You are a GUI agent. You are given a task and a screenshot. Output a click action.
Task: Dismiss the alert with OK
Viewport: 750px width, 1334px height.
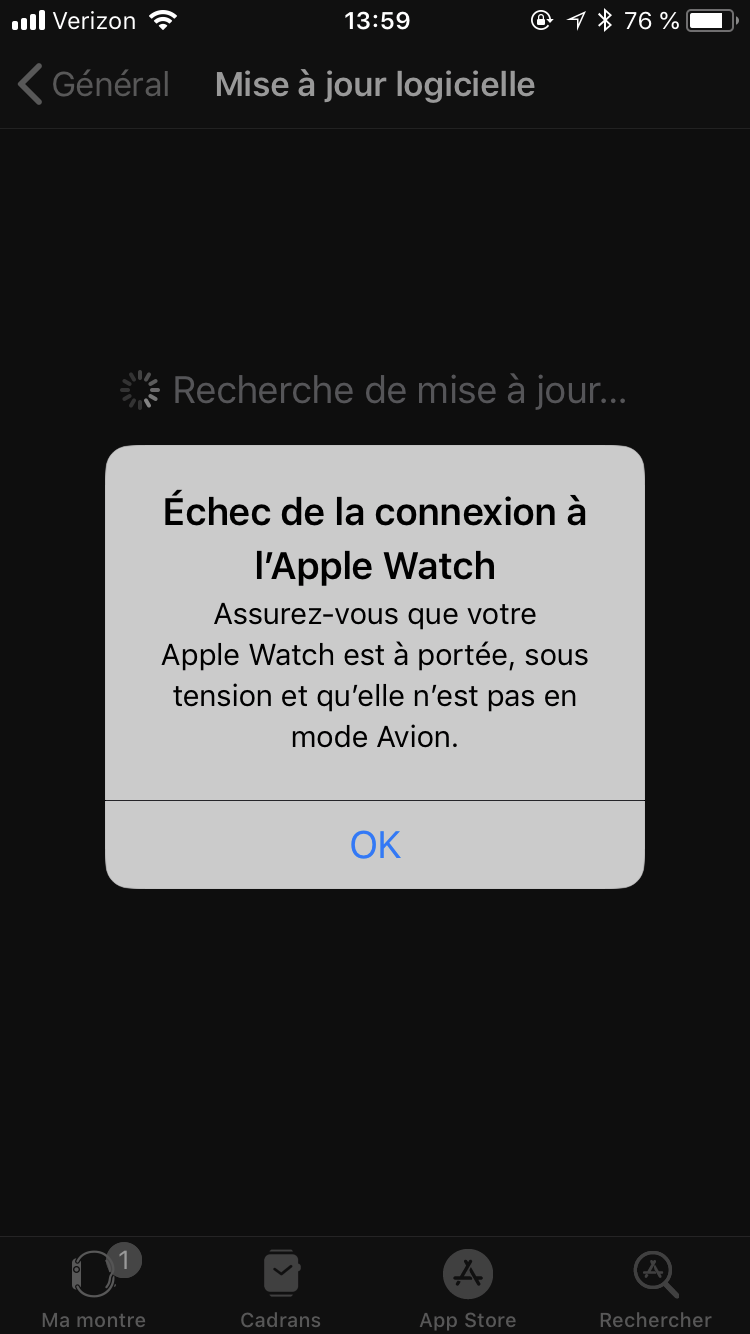coord(375,845)
